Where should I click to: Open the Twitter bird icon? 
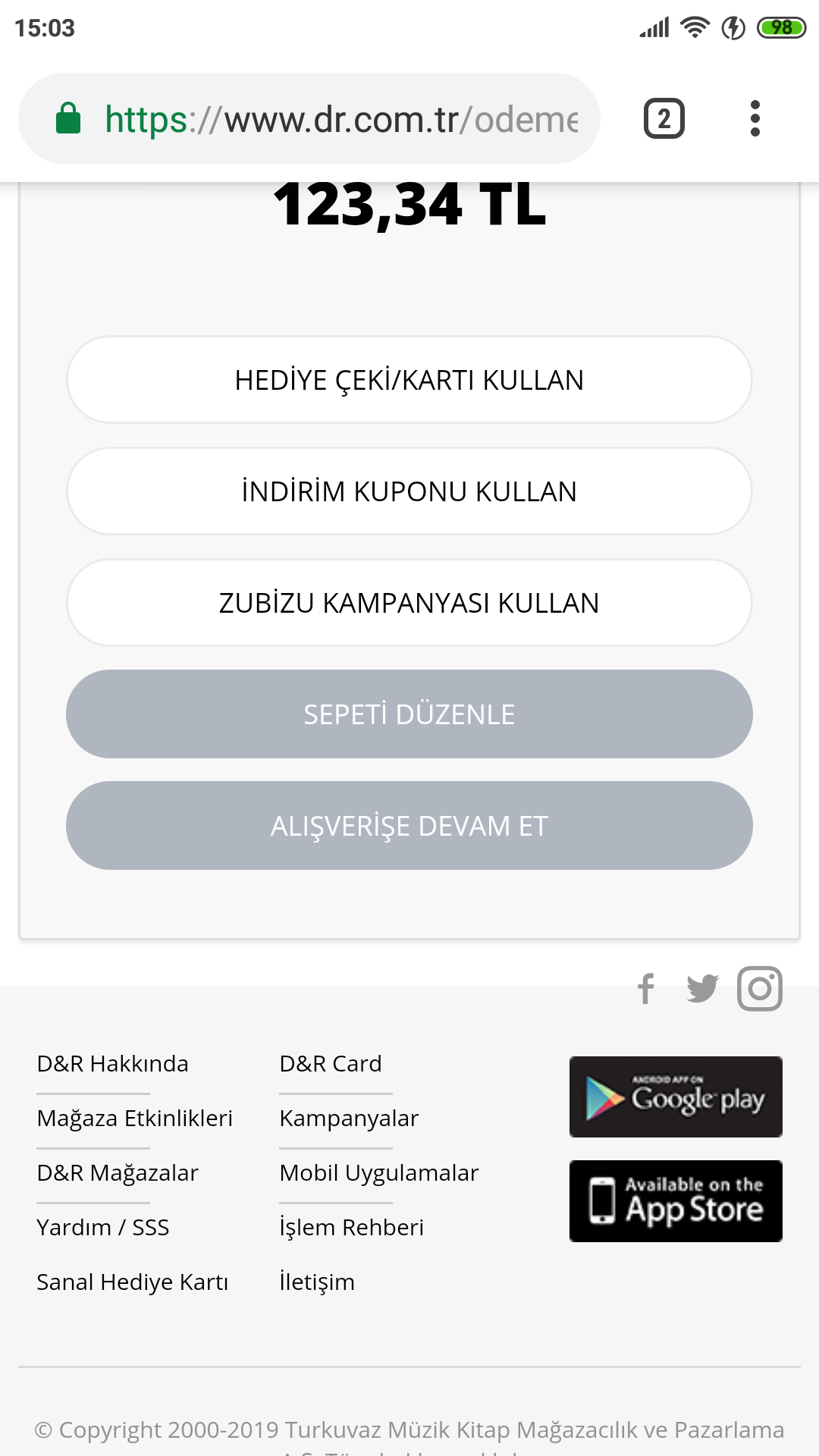(x=702, y=989)
